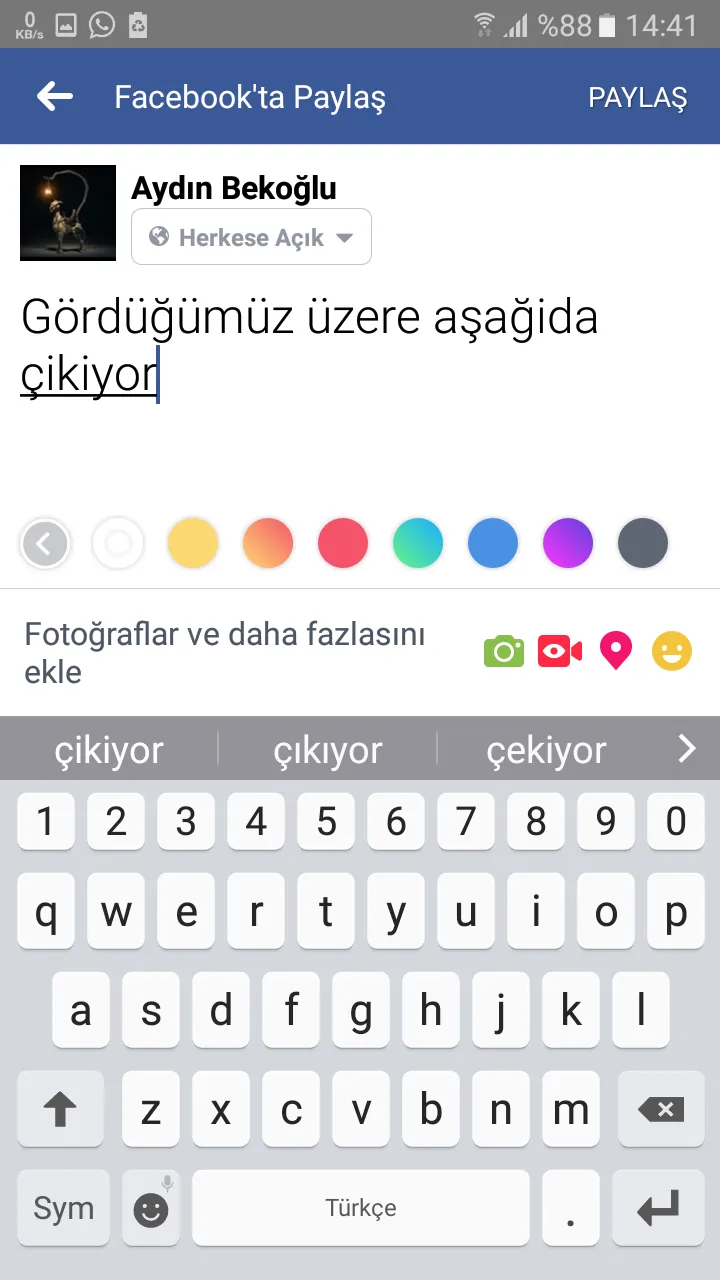720x1280 pixels.
Task: Select the red background swatch
Action: tap(343, 544)
